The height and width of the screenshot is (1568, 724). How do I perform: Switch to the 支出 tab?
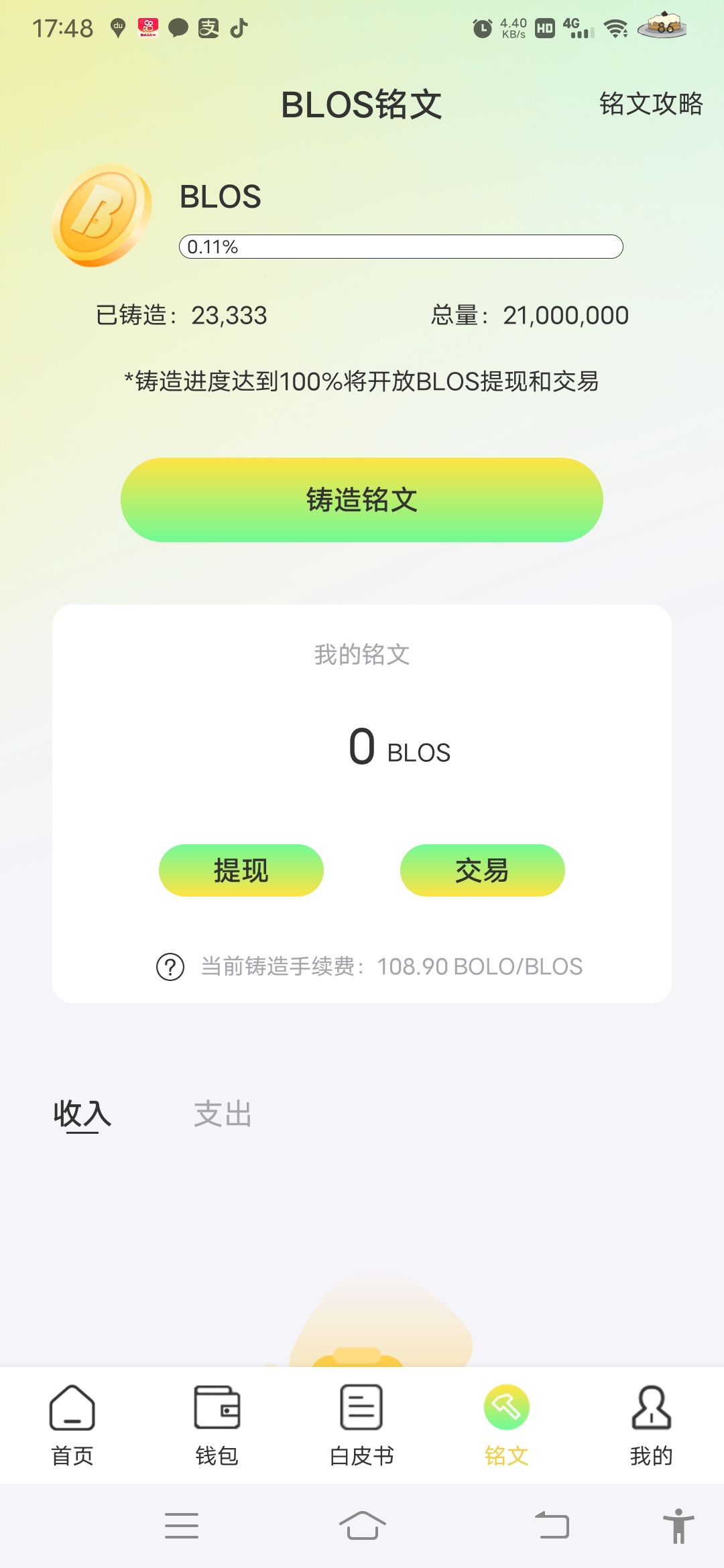(x=223, y=1114)
